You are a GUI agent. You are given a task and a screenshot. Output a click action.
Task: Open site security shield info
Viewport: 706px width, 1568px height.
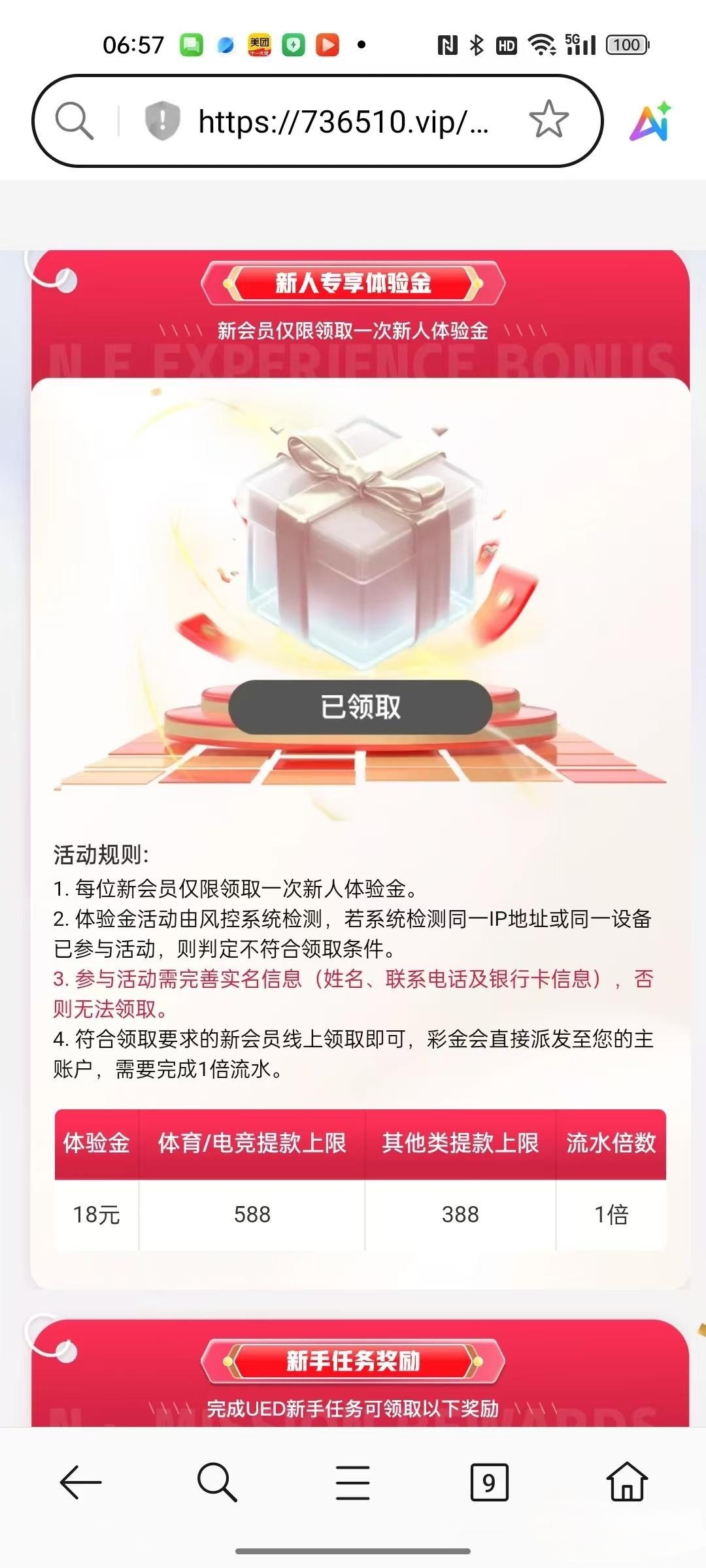coord(162,121)
